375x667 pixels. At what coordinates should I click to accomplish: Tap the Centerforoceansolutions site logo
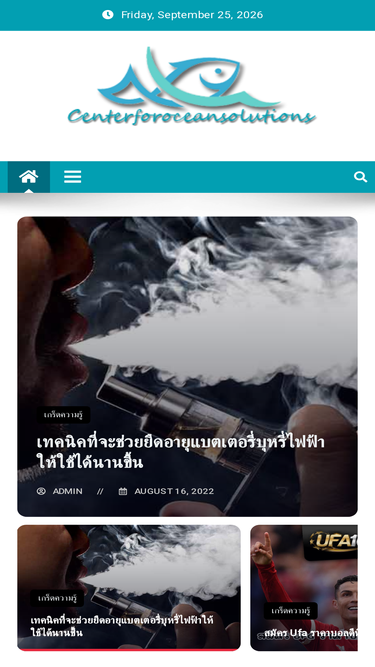tap(191, 86)
